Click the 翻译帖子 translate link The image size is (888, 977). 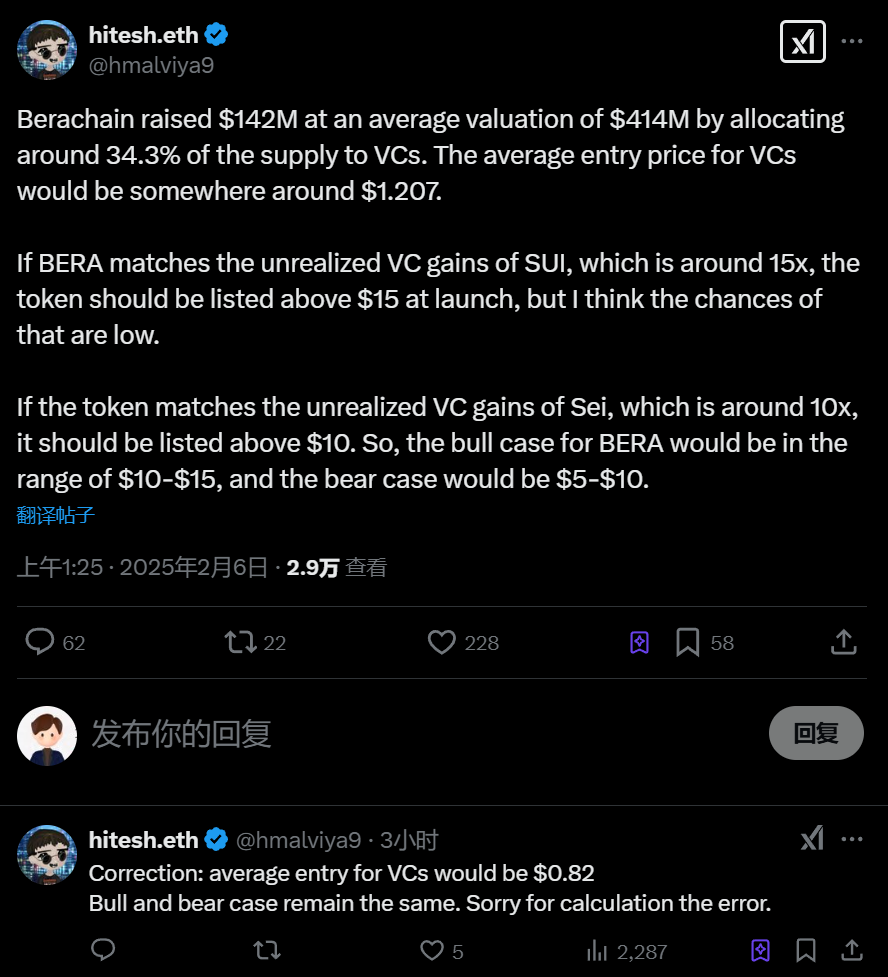click(x=54, y=516)
